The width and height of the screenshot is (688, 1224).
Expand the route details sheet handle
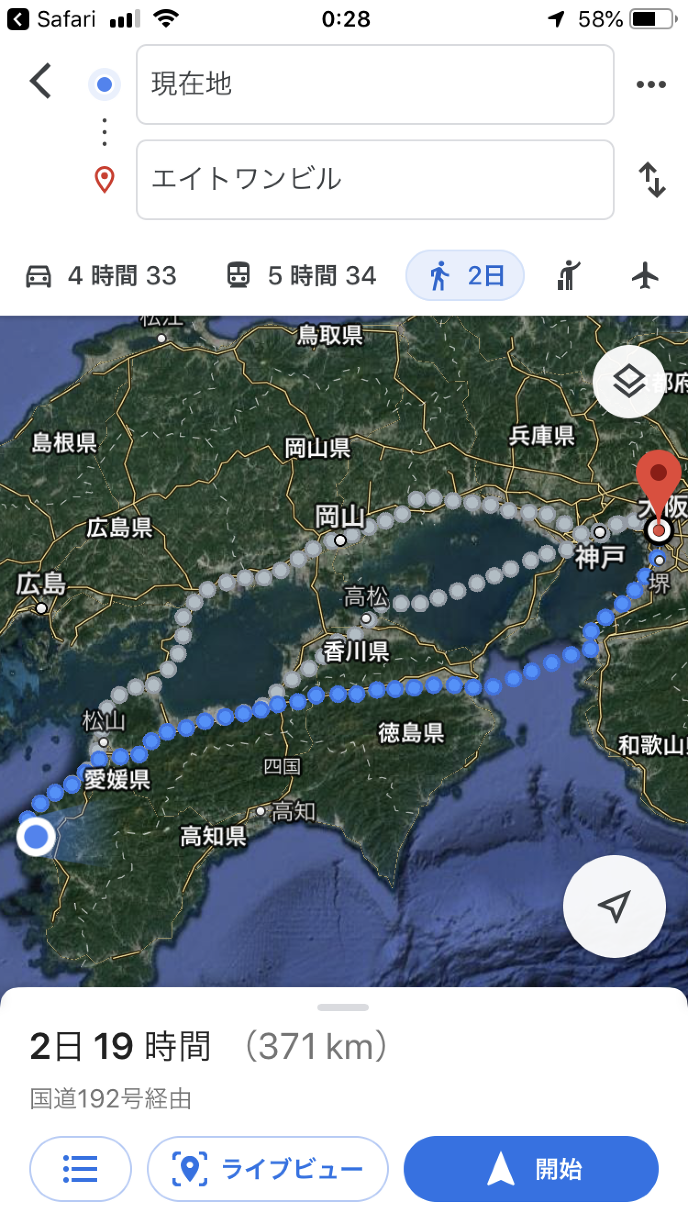(343, 1007)
